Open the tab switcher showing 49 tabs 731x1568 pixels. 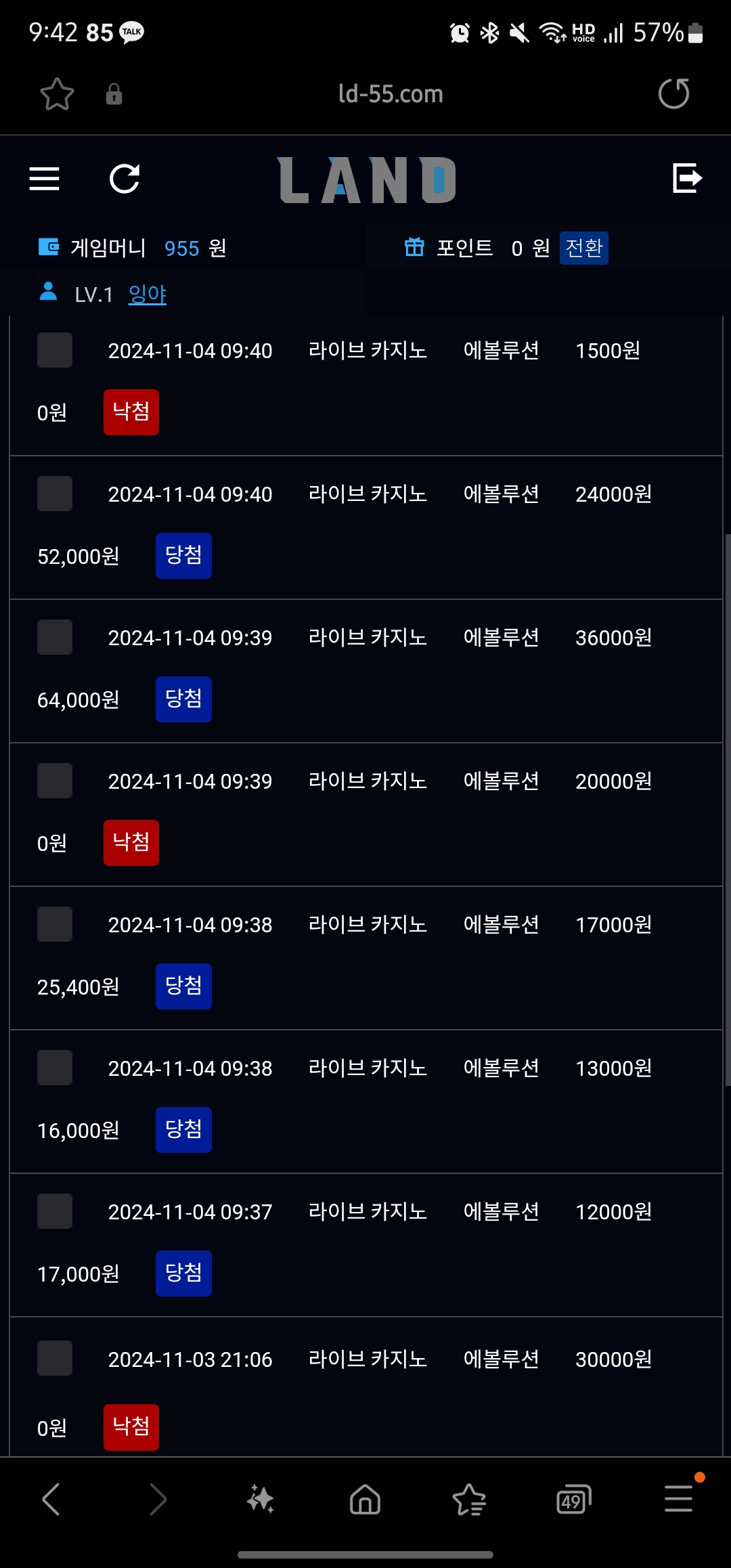573,1499
